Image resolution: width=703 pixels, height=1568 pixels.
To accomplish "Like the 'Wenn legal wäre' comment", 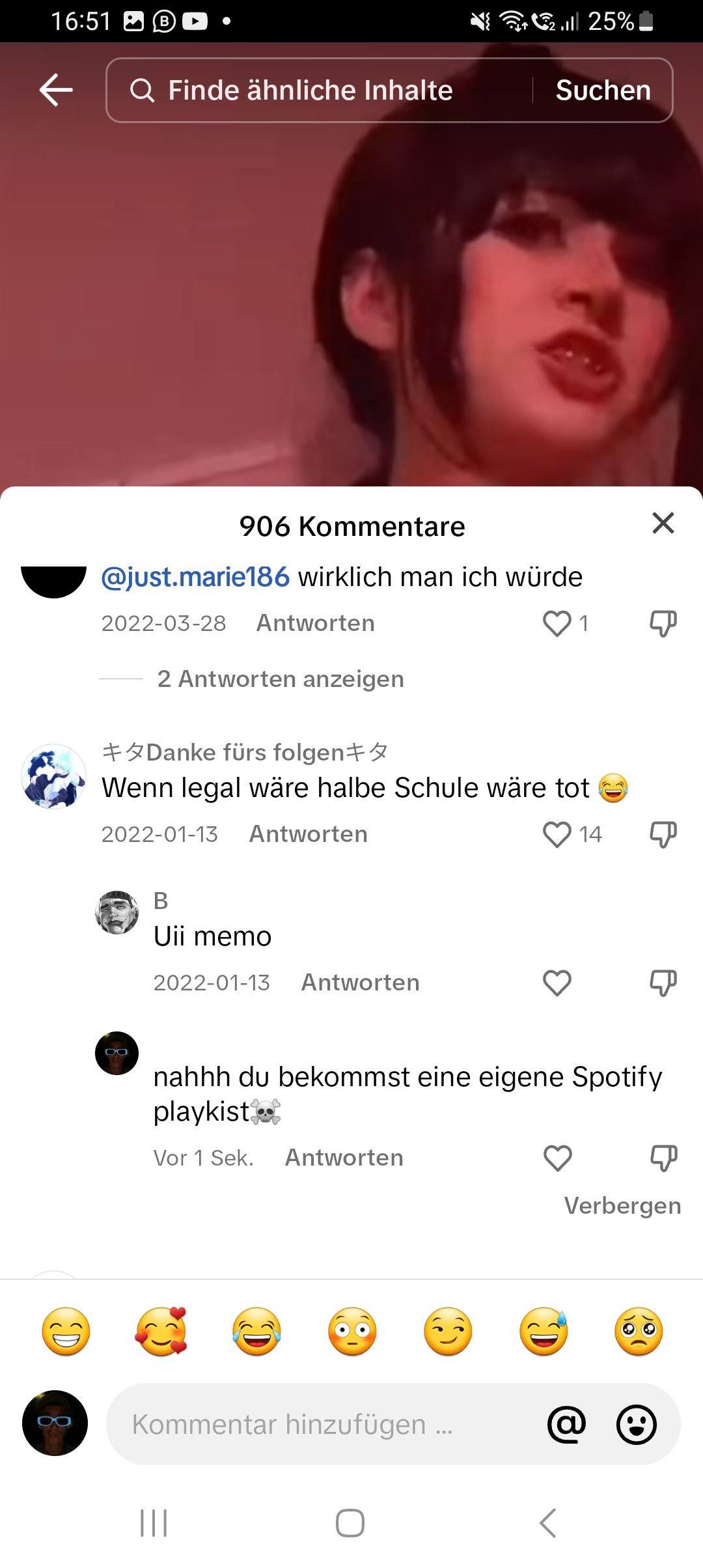I will click(557, 834).
